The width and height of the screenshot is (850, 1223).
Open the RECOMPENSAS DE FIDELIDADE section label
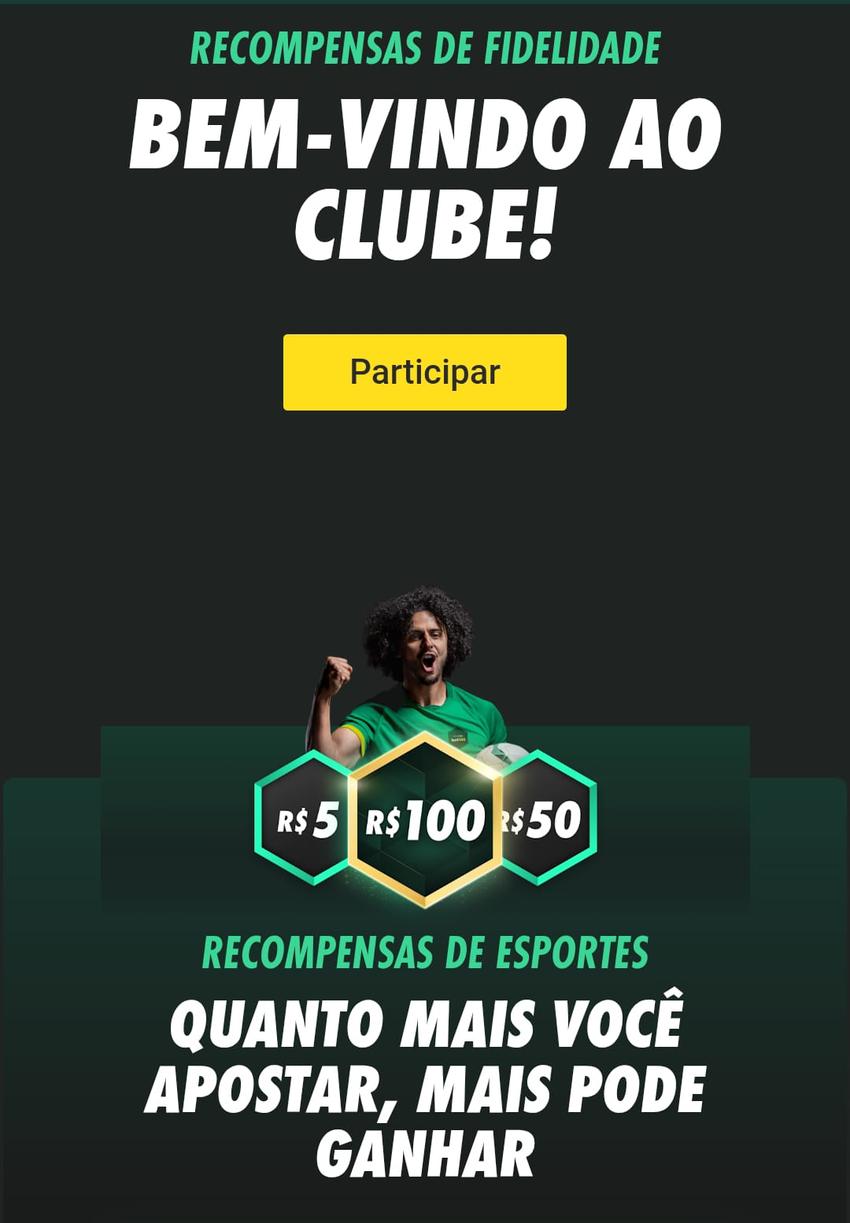(425, 46)
